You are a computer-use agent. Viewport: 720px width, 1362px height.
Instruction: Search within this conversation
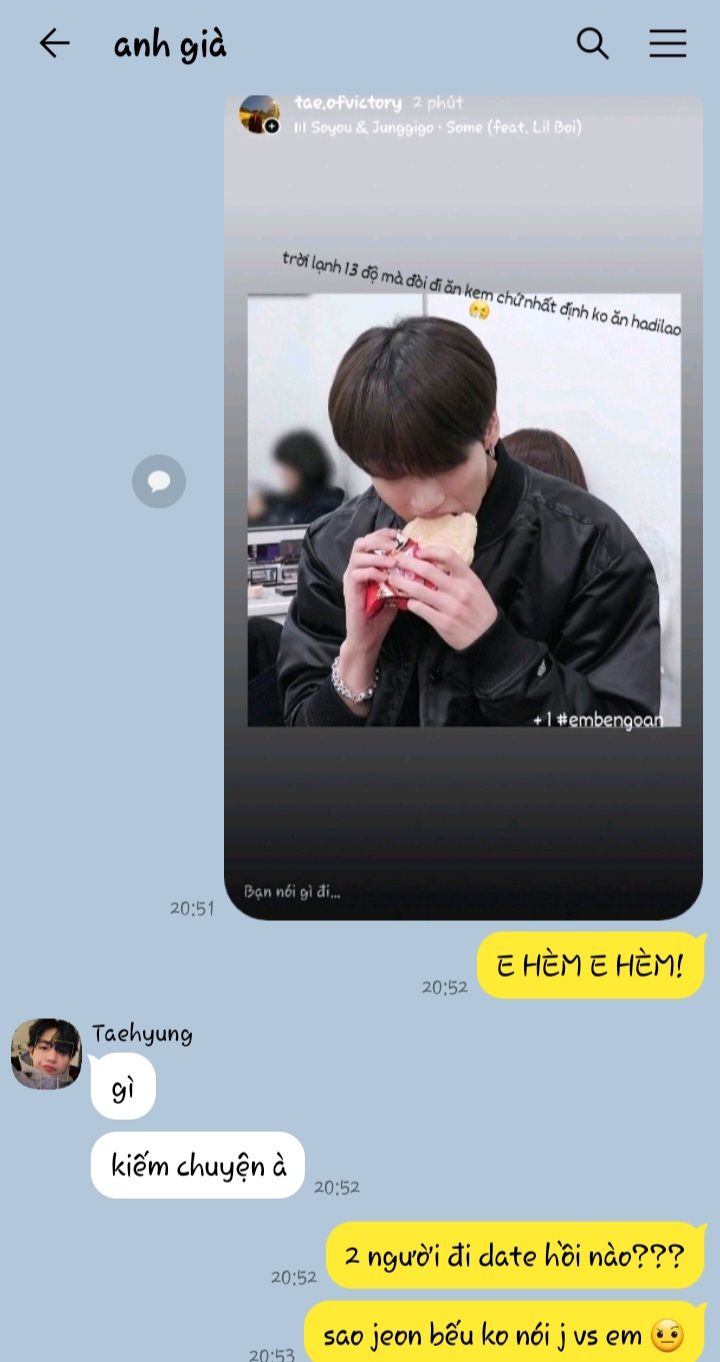pos(592,43)
